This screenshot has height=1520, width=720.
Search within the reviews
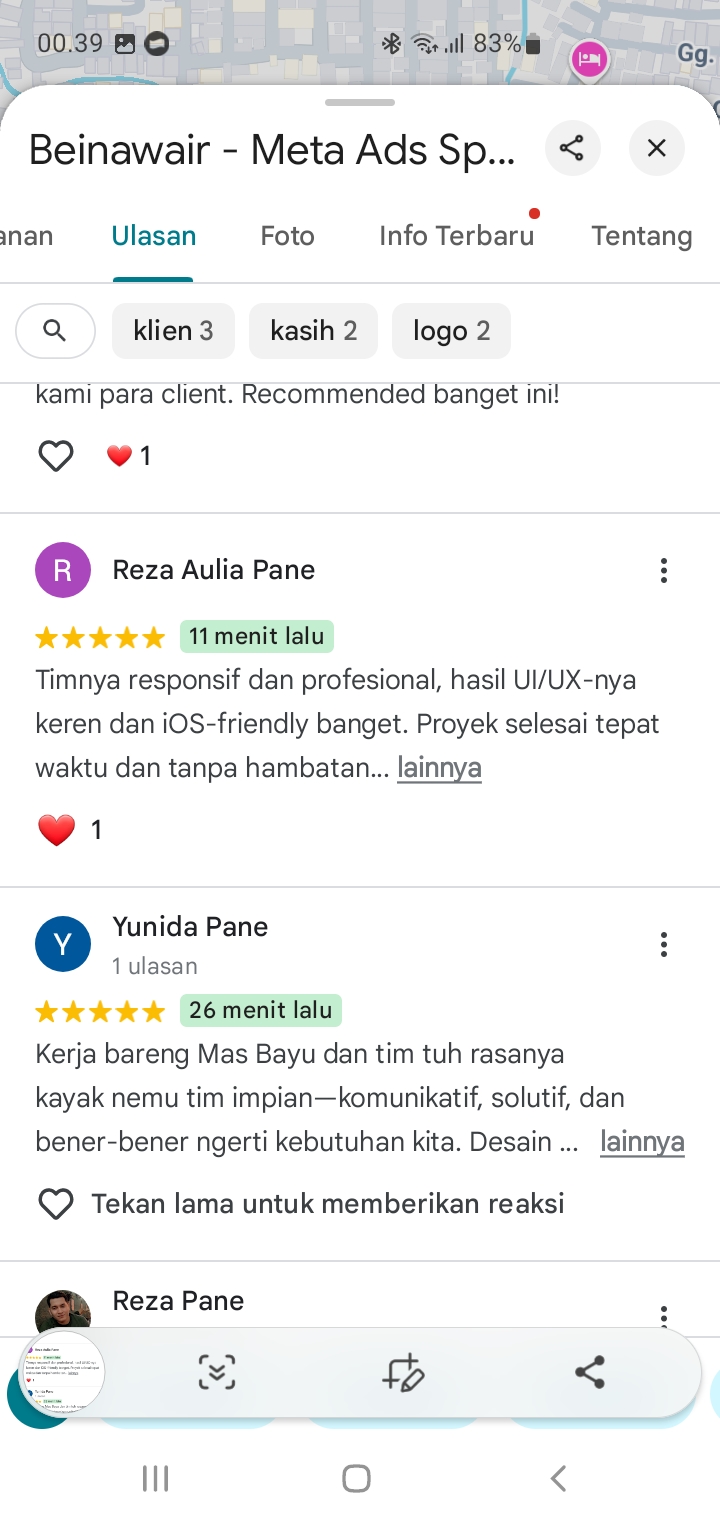click(x=55, y=331)
